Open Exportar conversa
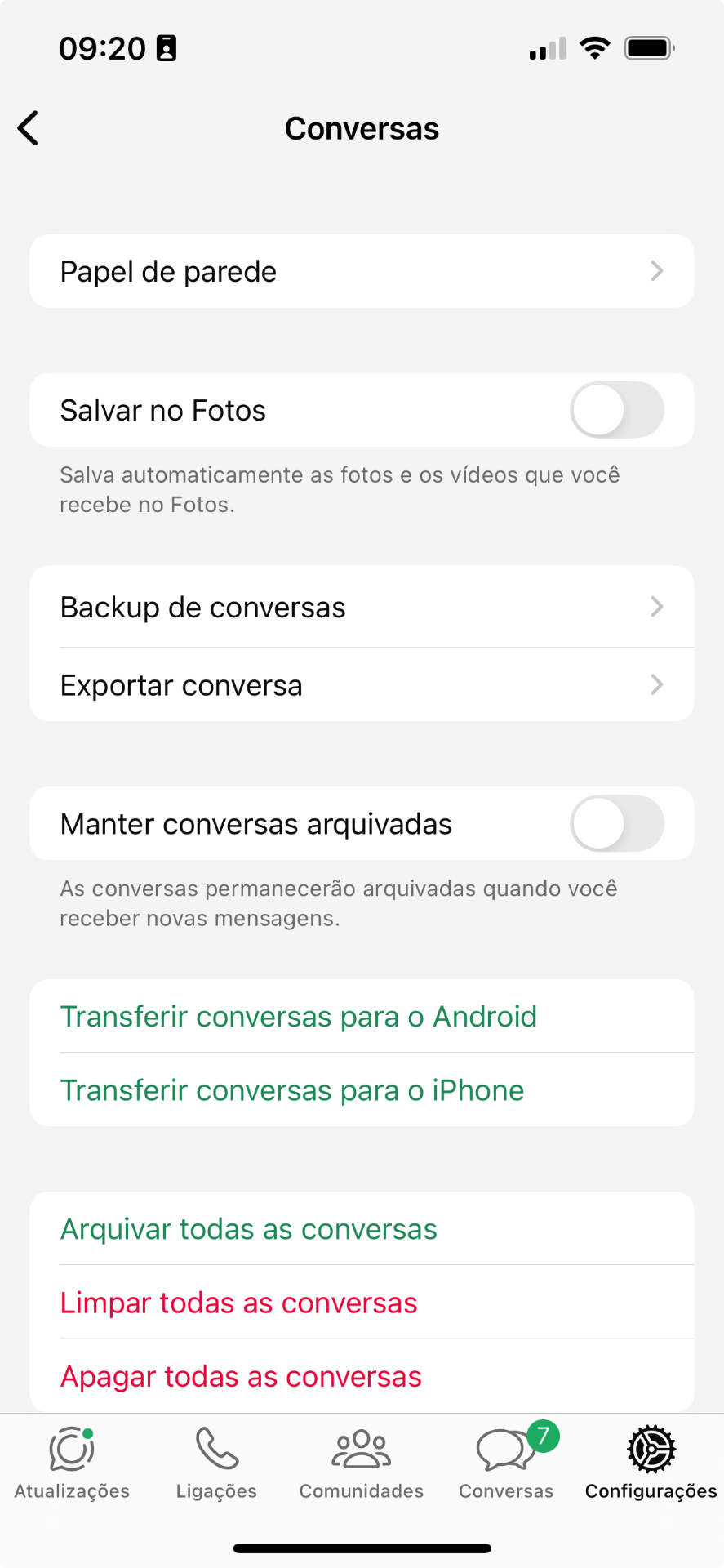Screen dimensions: 724x1568 tap(362, 685)
